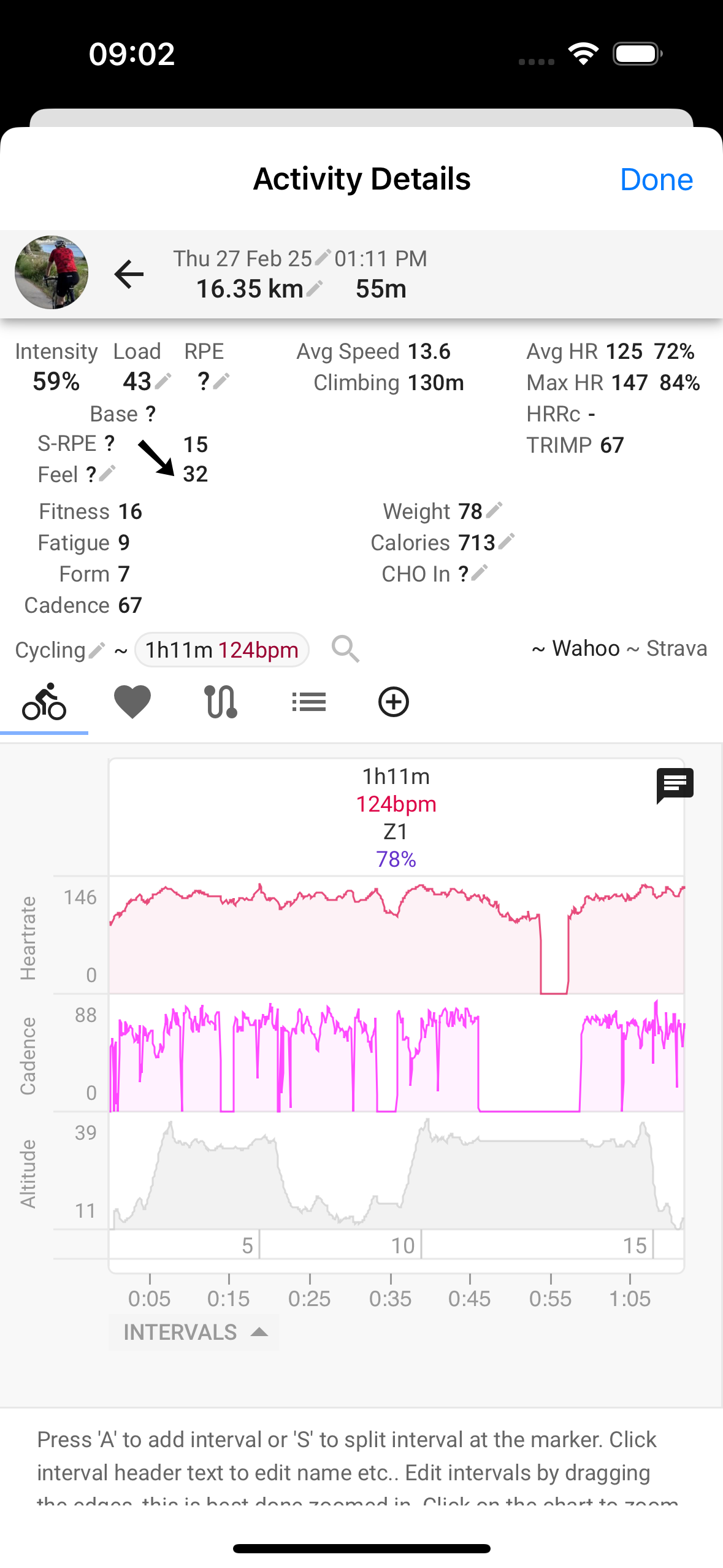Image resolution: width=723 pixels, height=1568 pixels.
Task: Tap the plus circle tab
Action: click(394, 702)
